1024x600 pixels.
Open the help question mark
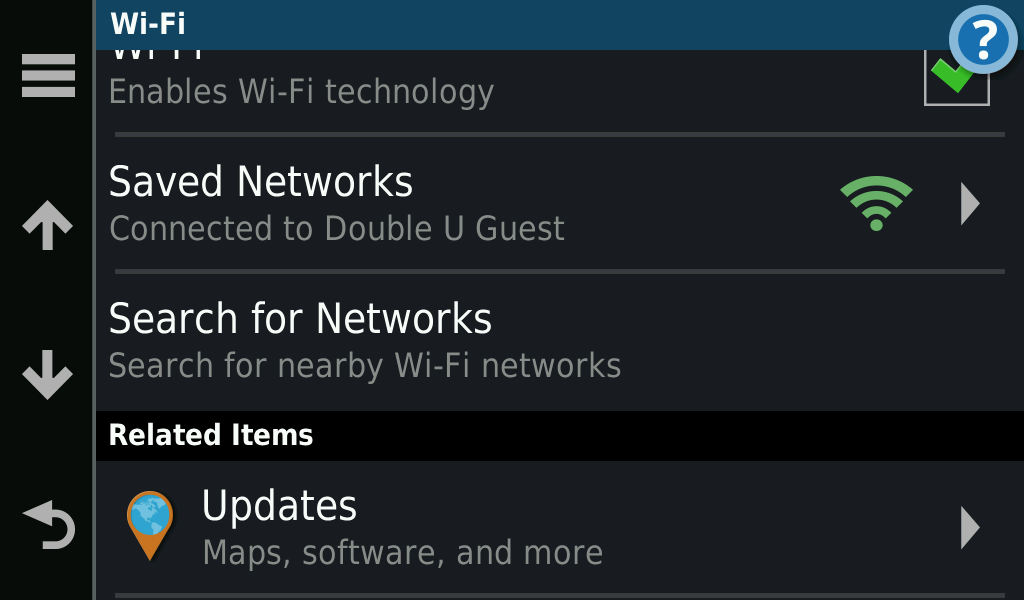point(982,40)
